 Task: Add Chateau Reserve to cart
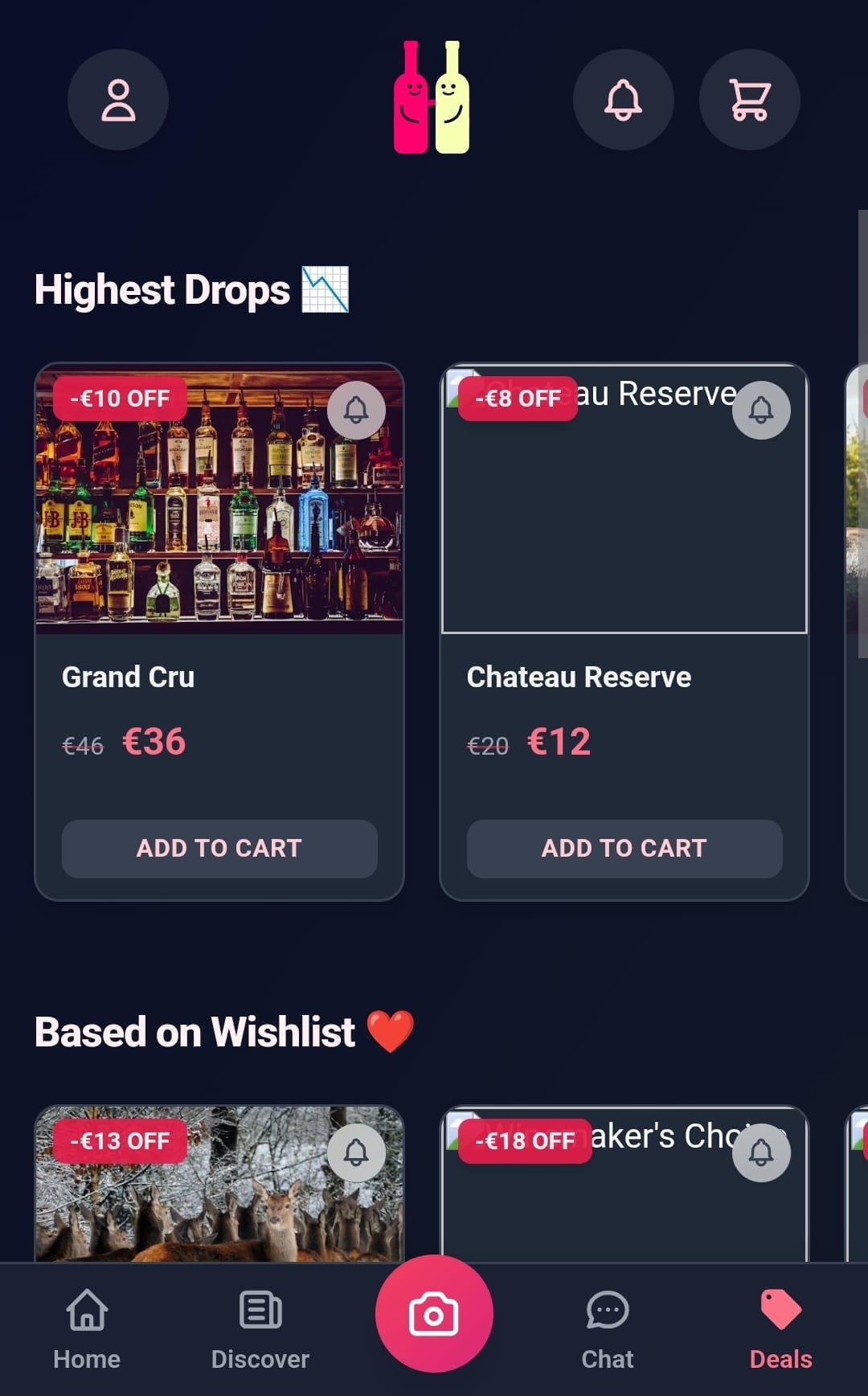coord(624,849)
